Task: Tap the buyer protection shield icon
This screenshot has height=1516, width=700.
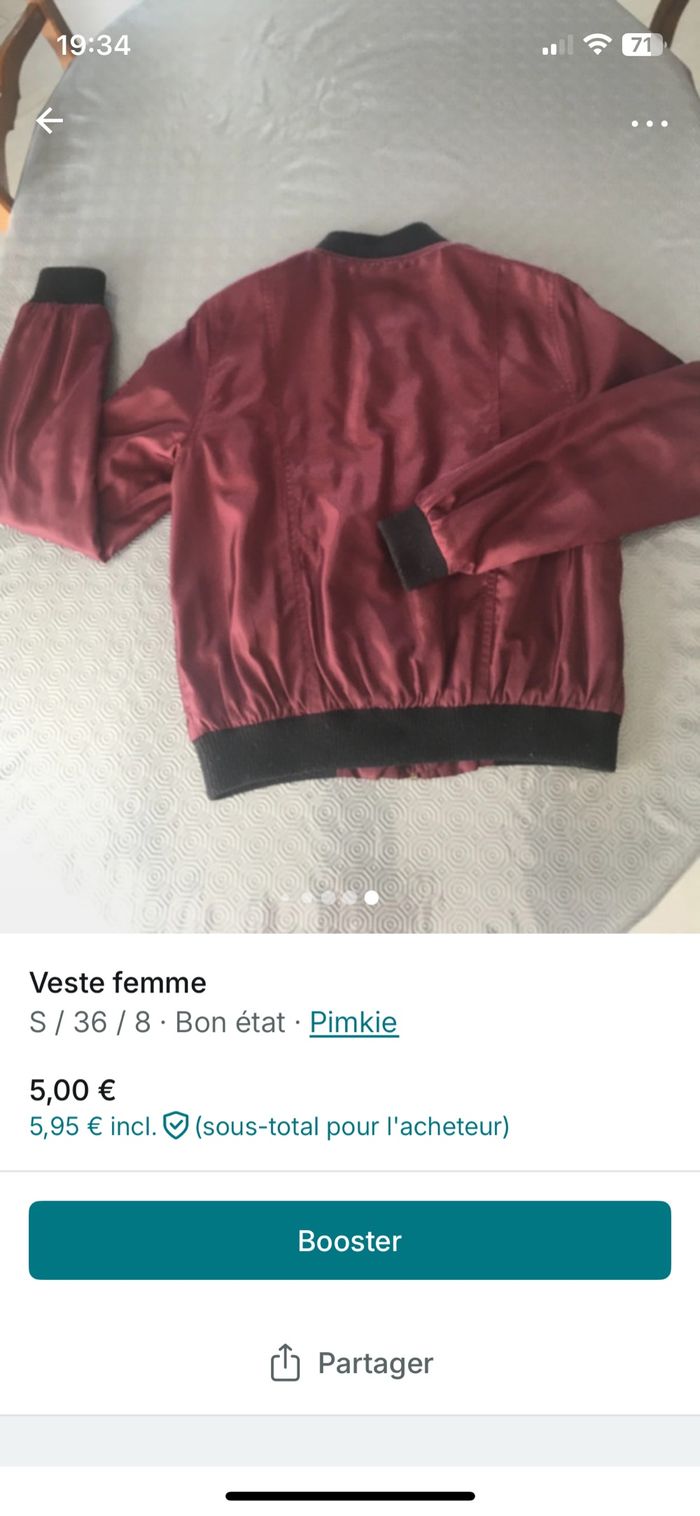Action: click(176, 1127)
